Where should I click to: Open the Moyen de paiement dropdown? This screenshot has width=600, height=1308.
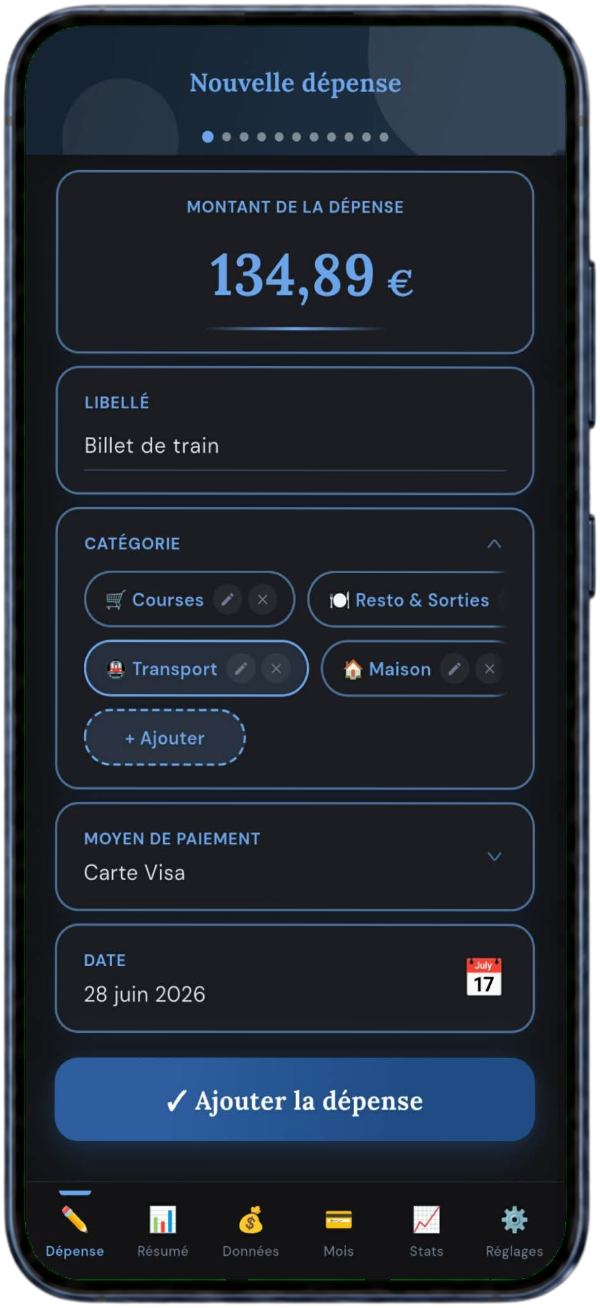(295, 857)
